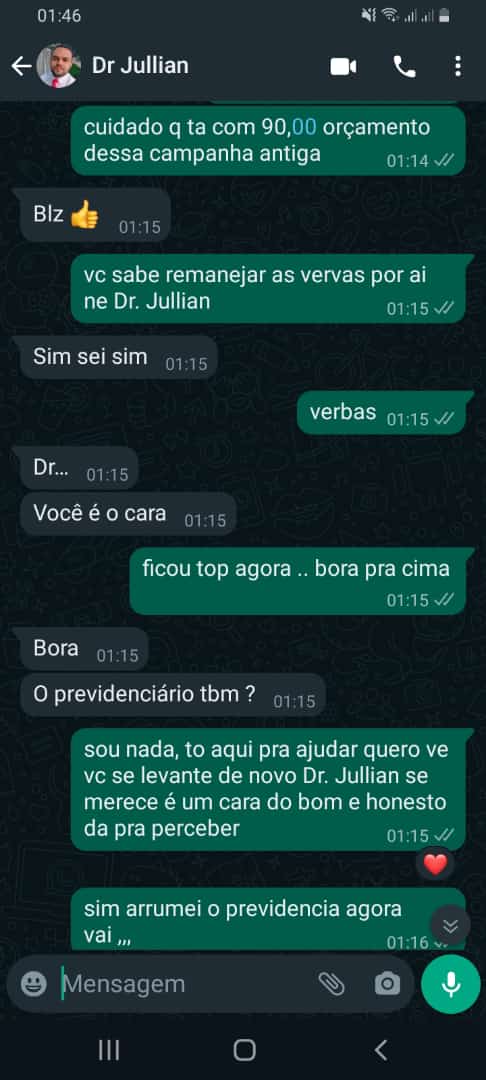Open the overflow menu

click(x=458, y=66)
